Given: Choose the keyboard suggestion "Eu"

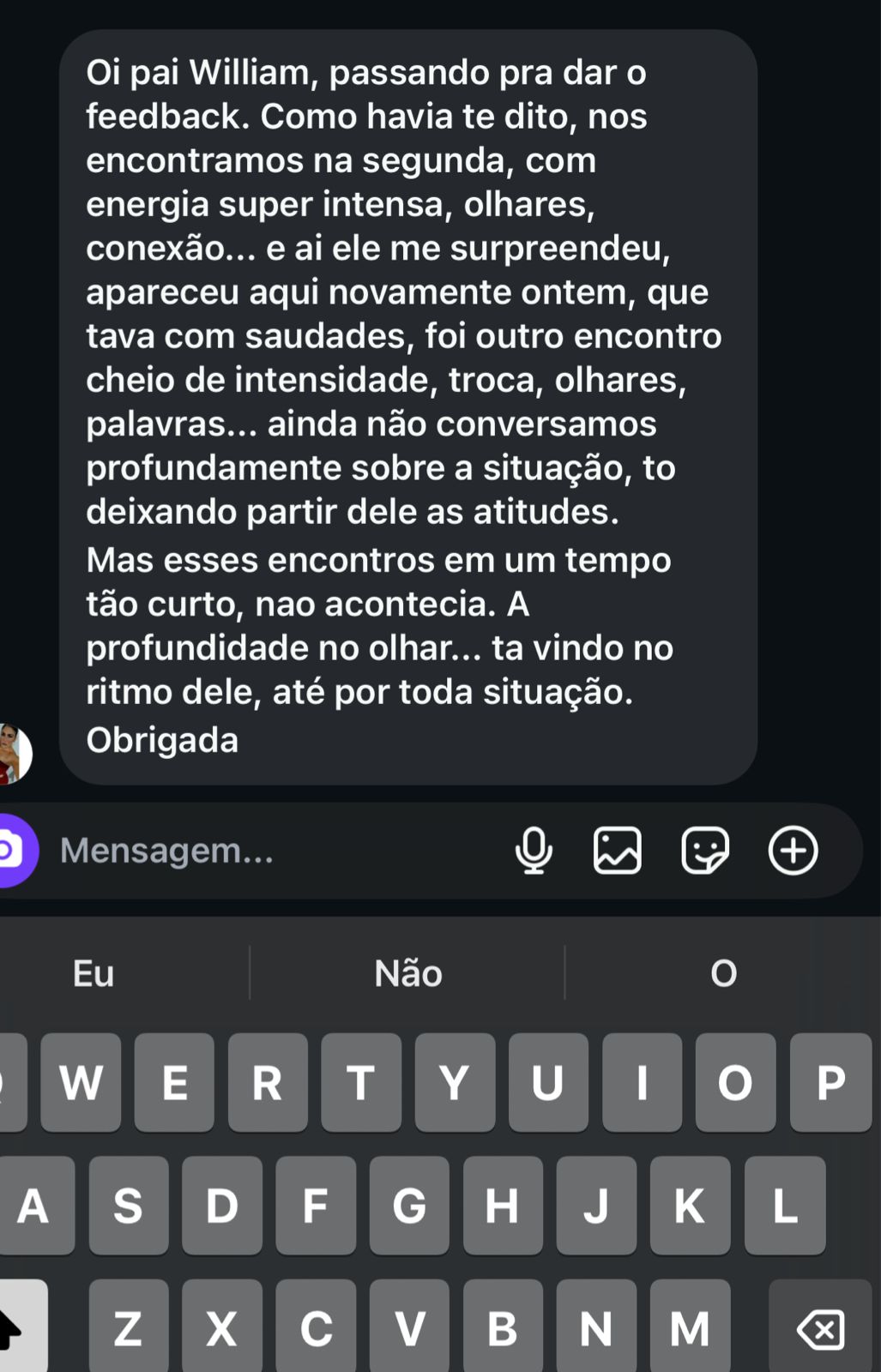Looking at the screenshot, I should pyautogui.click(x=94, y=973).
